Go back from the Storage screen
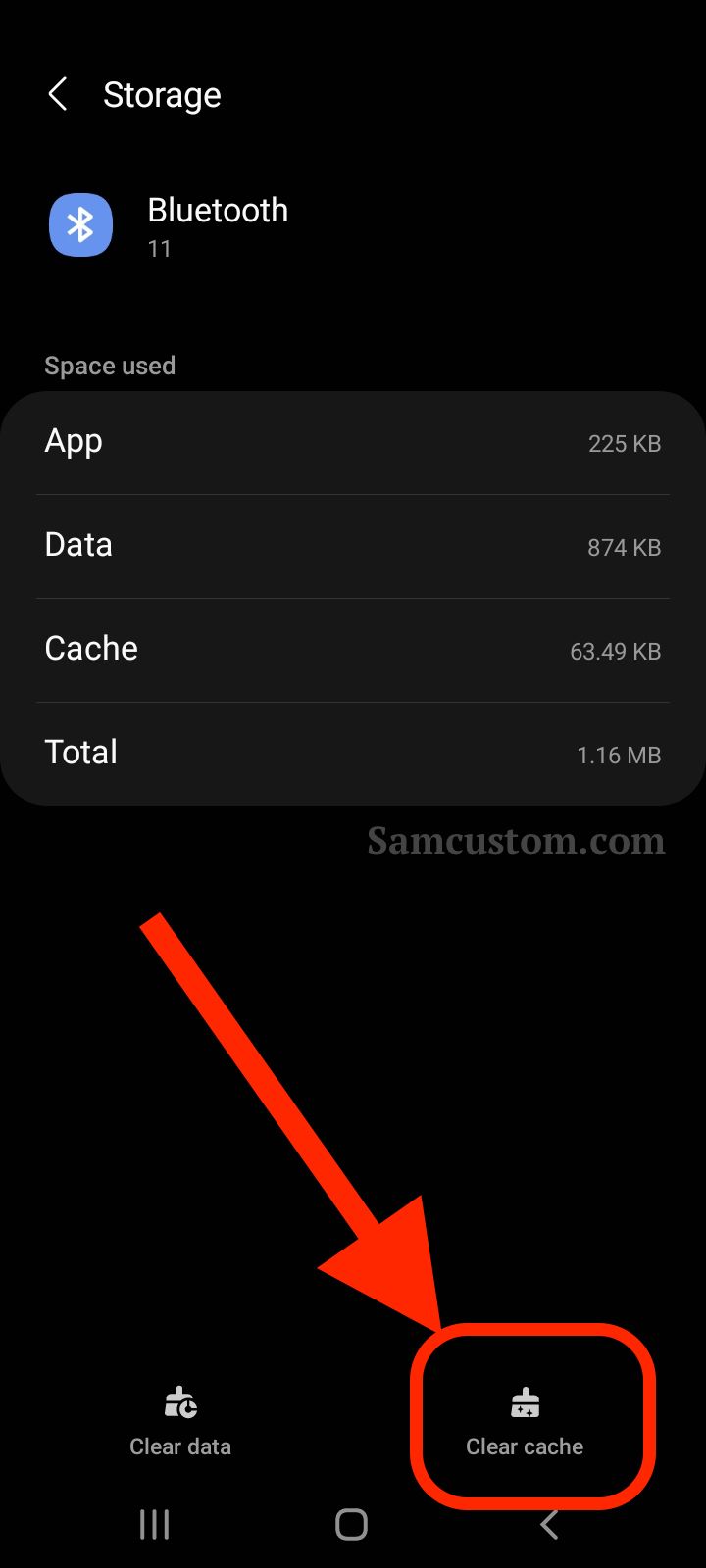The width and height of the screenshot is (706, 1568). tap(58, 95)
